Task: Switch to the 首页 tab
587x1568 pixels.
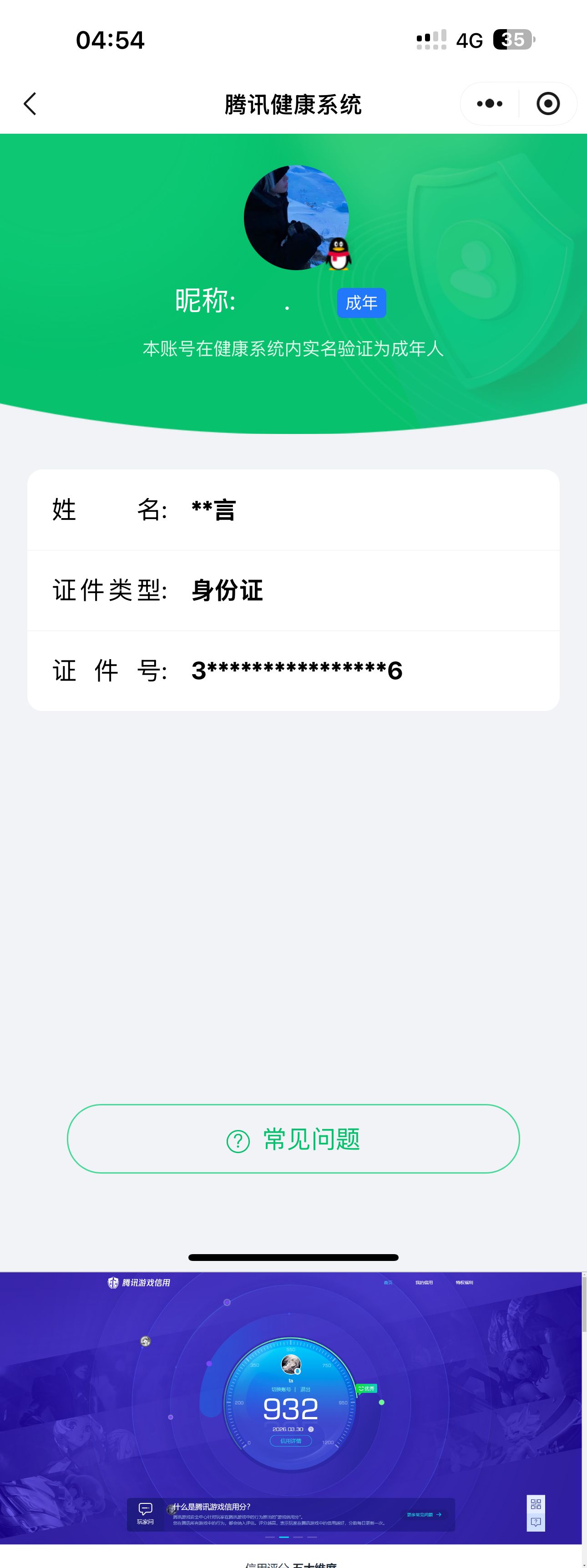Action: (x=388, y=1282)
